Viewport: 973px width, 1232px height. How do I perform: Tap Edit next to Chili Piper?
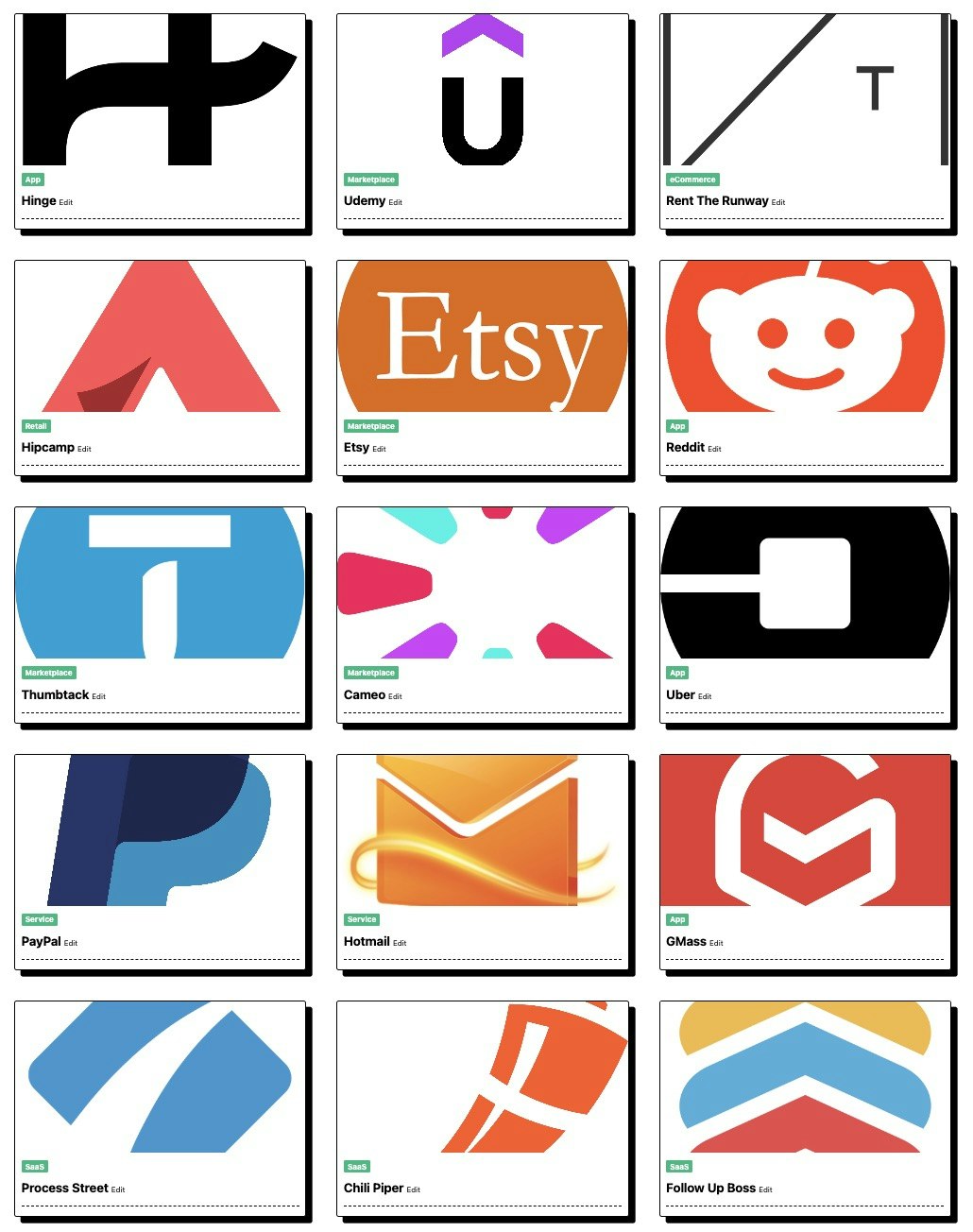(x=413, y=1189)
